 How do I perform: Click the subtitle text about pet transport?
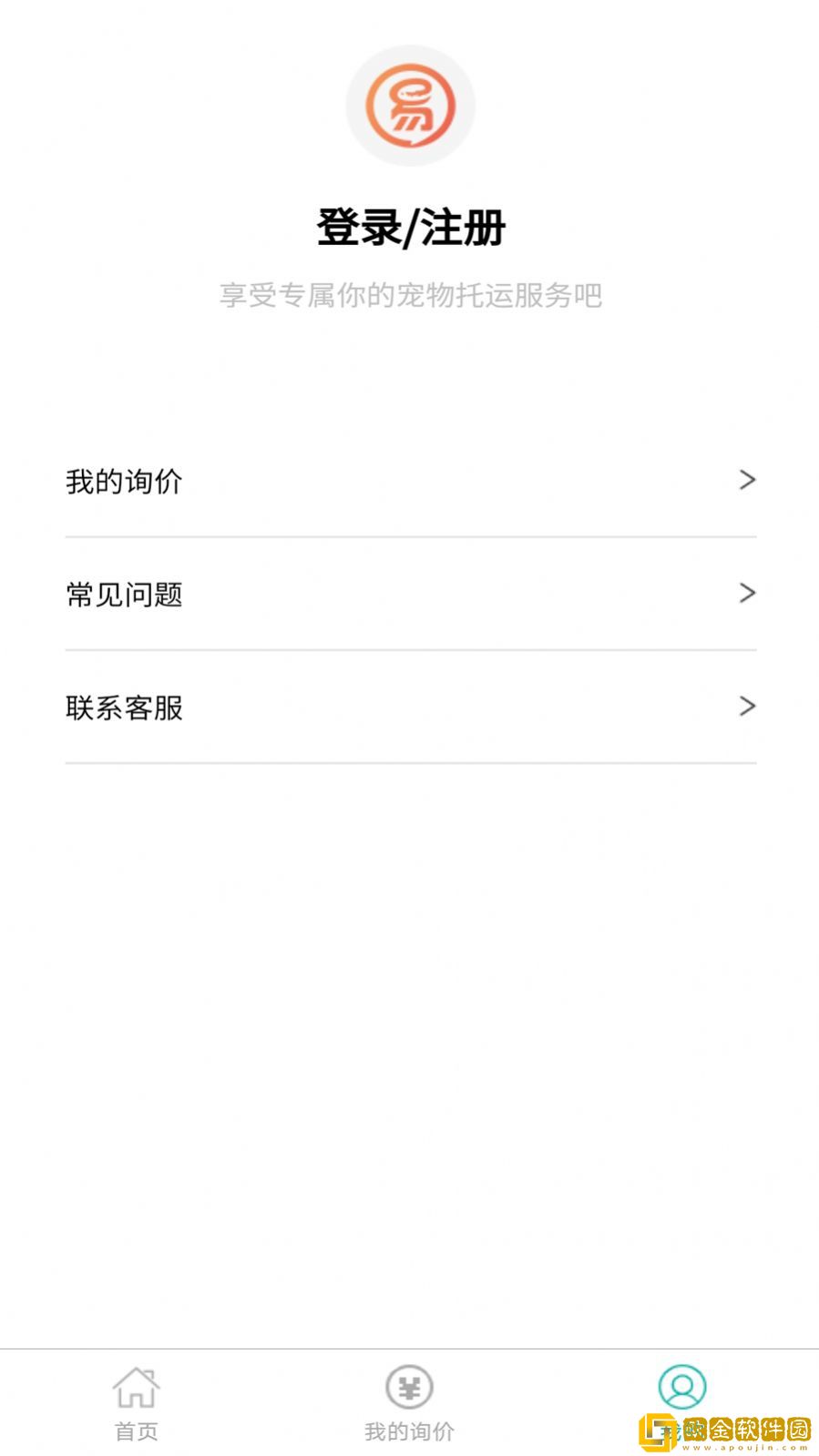point(409,296)
